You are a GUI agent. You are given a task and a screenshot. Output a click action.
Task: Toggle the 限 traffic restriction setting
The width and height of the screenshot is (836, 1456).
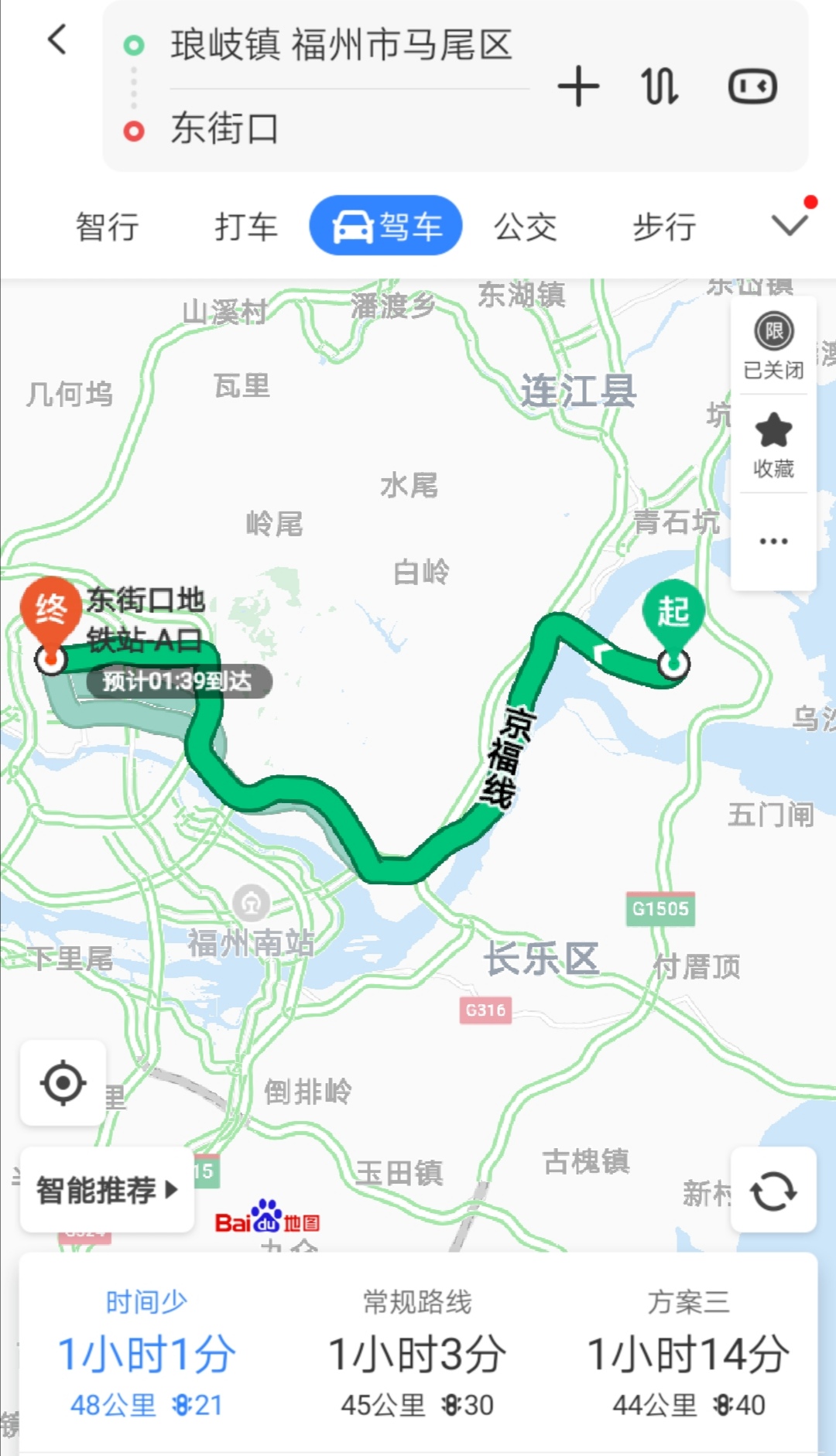click(x=774, y=346)
